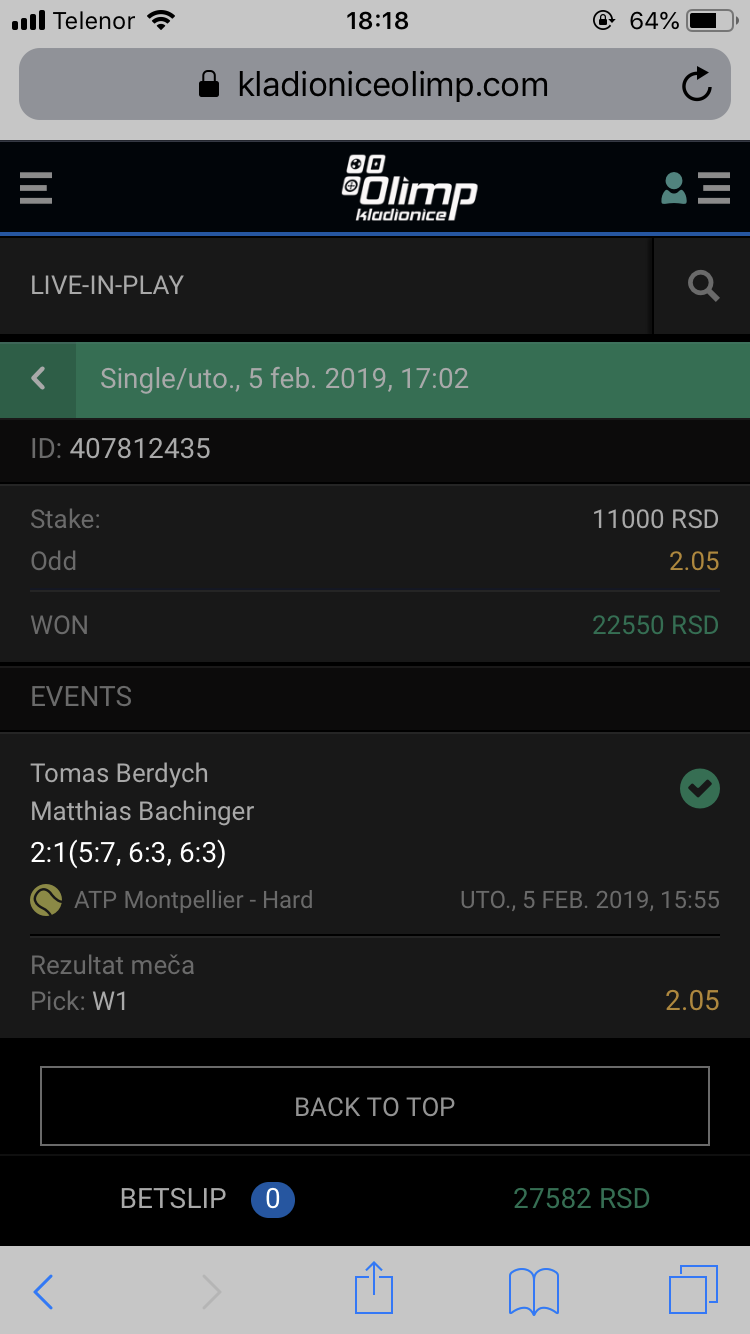Tap the BACK TO TOP button
Image resolution: width=750 pixels, height=1334 pixels.
(x=375, y=1106)
